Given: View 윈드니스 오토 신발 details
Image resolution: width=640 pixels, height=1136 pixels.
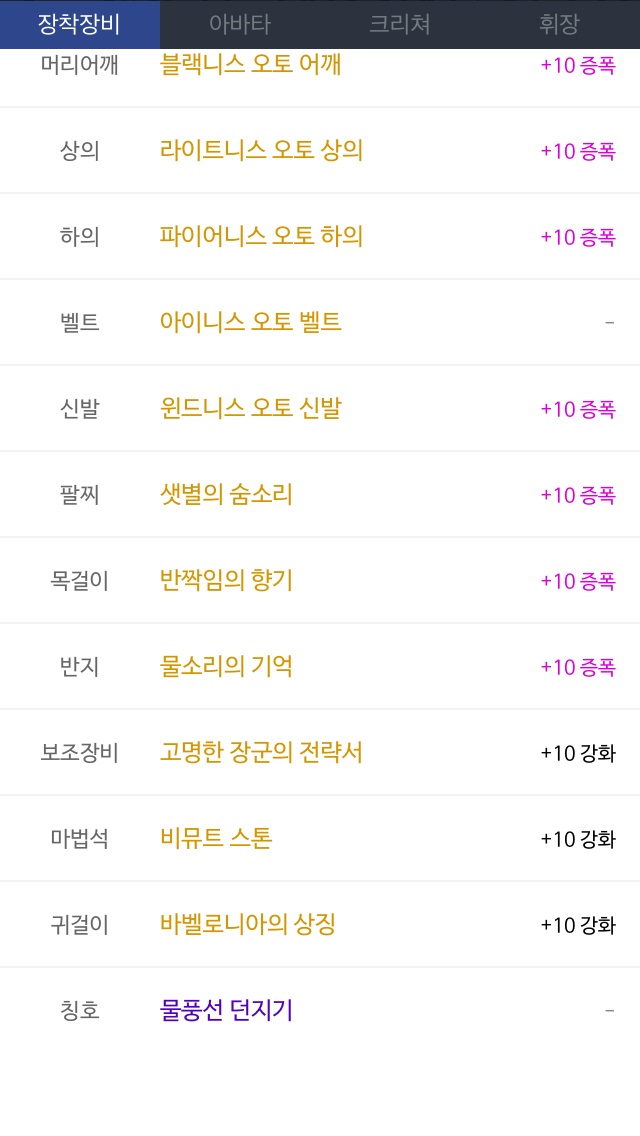Looking at the screenshot, I should click(251, 409).
